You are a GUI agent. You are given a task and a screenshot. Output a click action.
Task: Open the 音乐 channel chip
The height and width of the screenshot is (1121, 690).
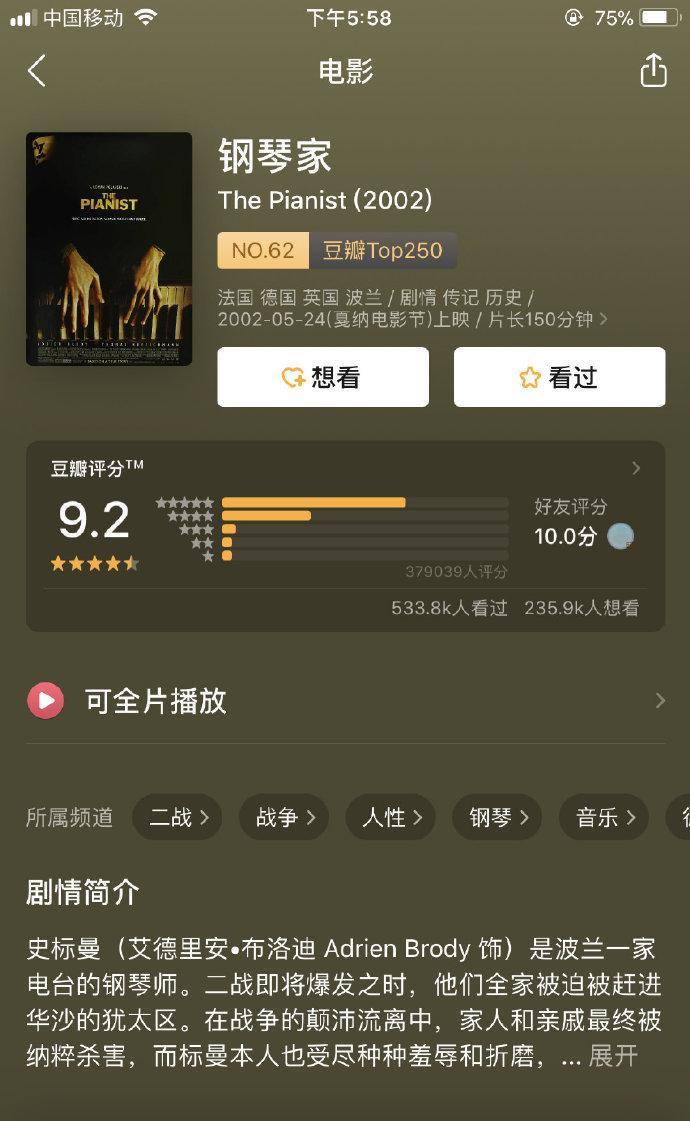605,818
